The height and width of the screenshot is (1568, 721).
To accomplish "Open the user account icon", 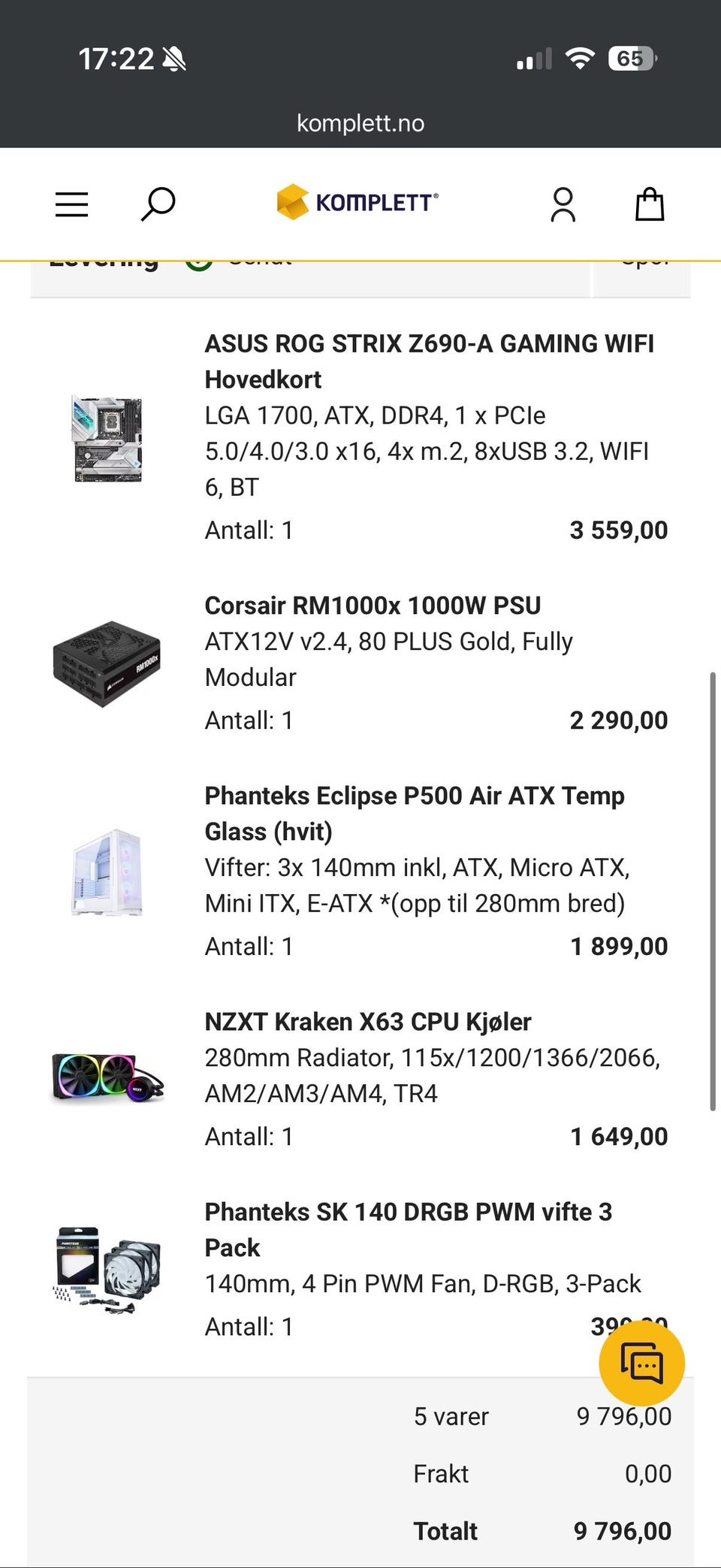I will click(563, 204).
